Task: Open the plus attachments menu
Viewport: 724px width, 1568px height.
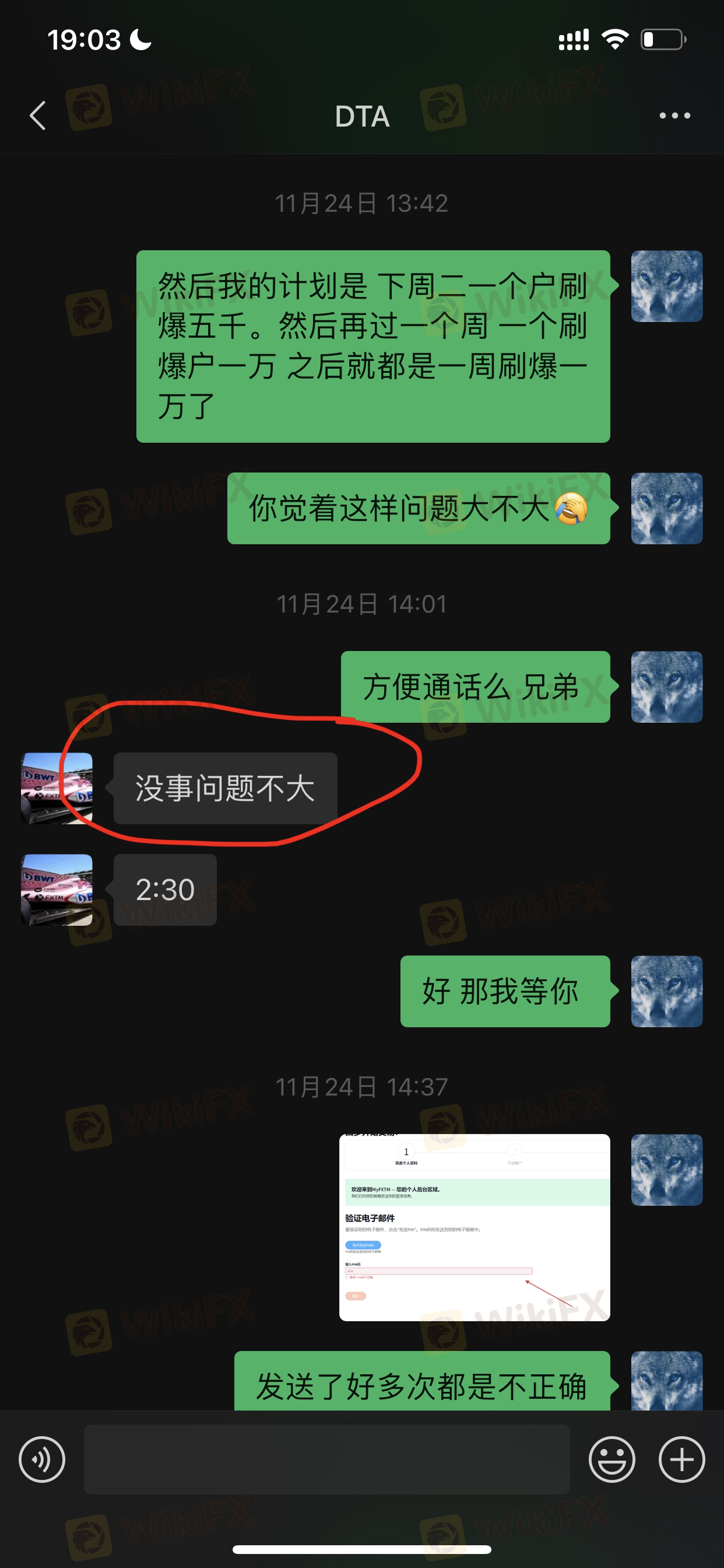Action: coord(681,1459)
